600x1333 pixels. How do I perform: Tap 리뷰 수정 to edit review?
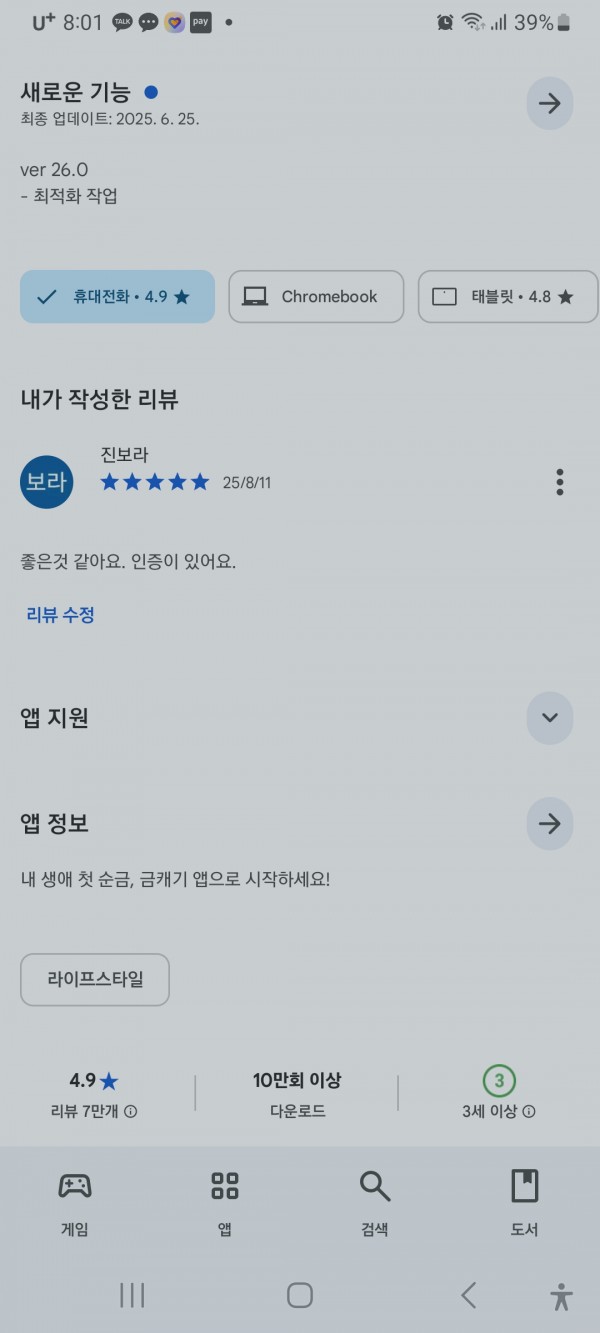click(60, 615)
